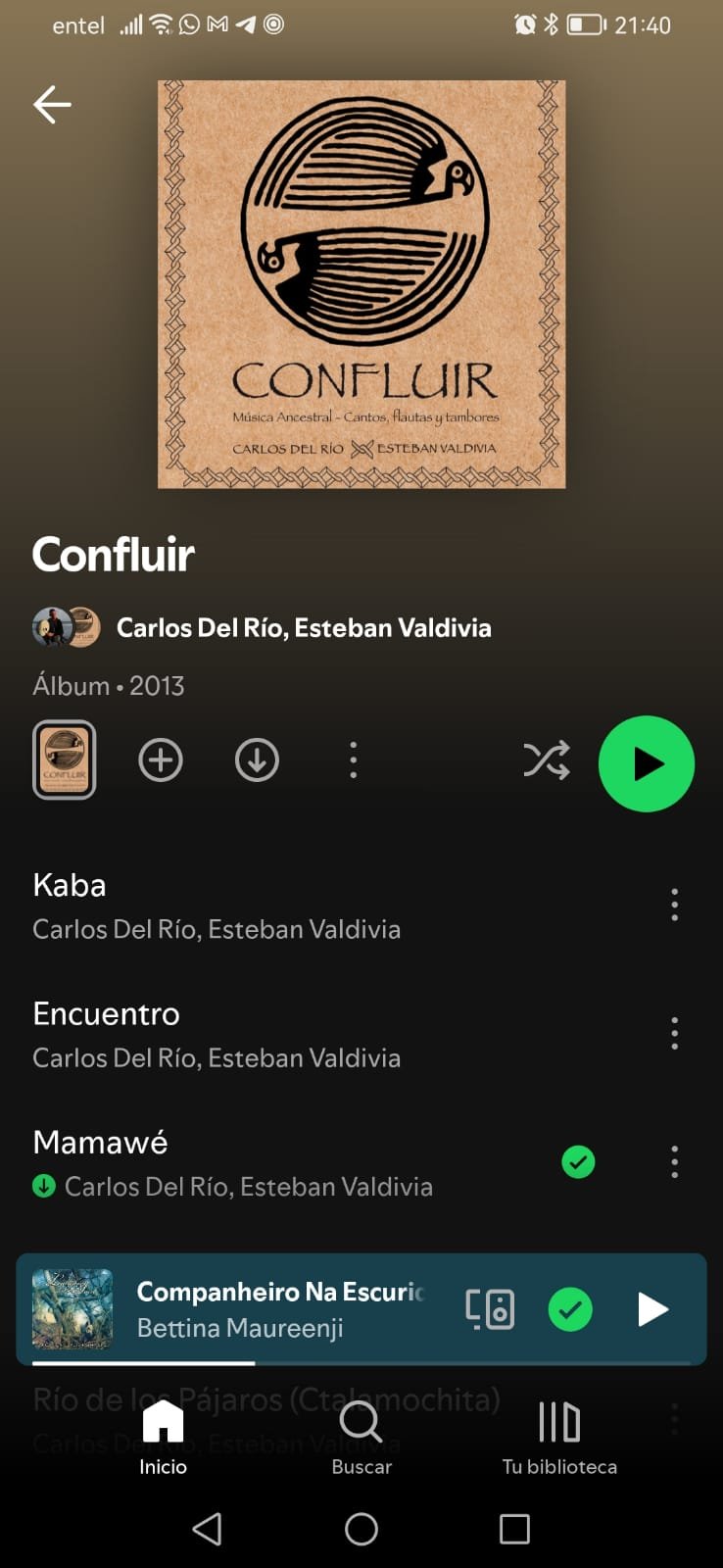Image resolution: width=723 pixels, height=1568 pixels.
Task: Toggle shuffle for this album
Action: click(546, 760)
